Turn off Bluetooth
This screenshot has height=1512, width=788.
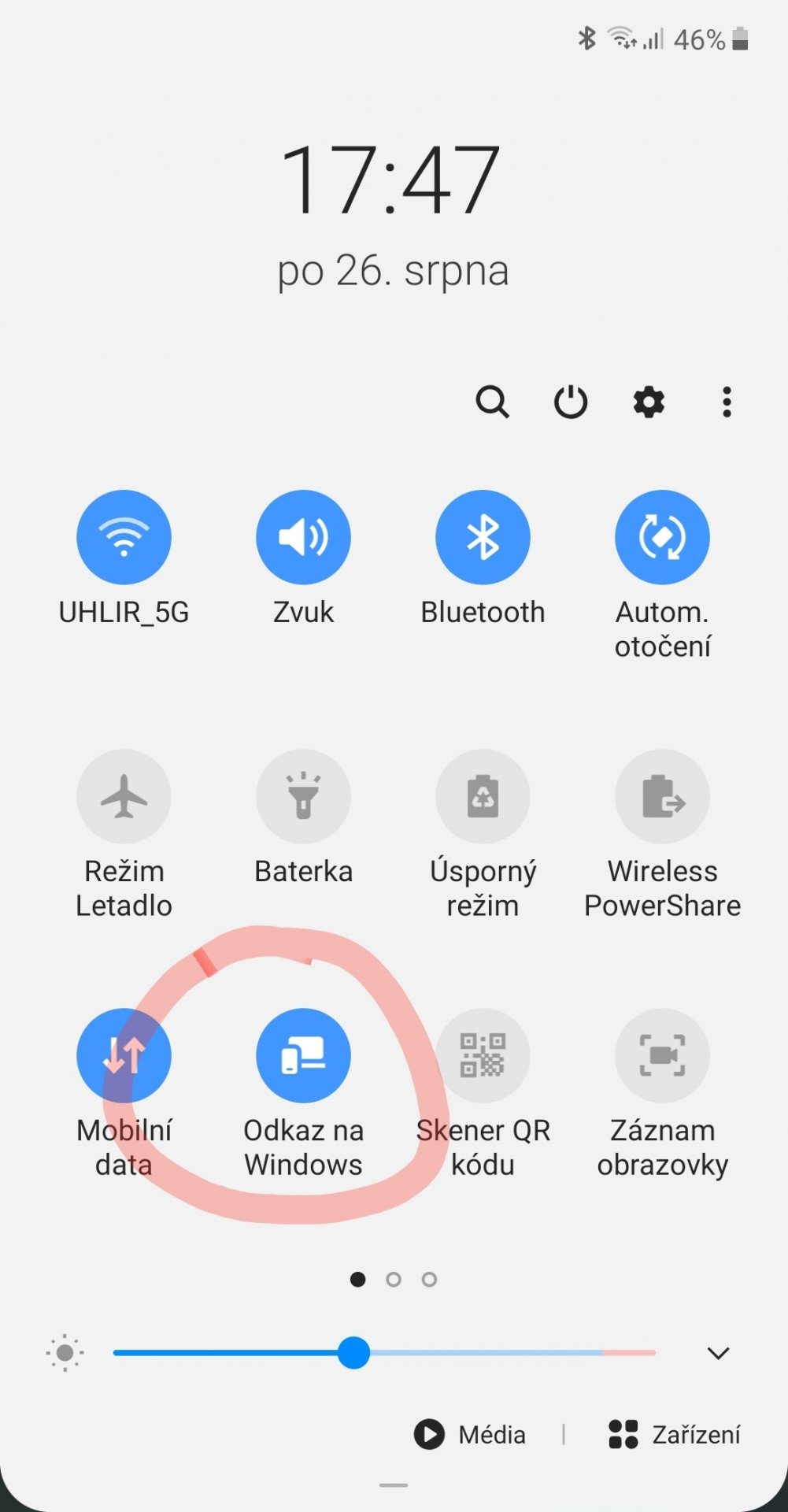pos(483,537)
